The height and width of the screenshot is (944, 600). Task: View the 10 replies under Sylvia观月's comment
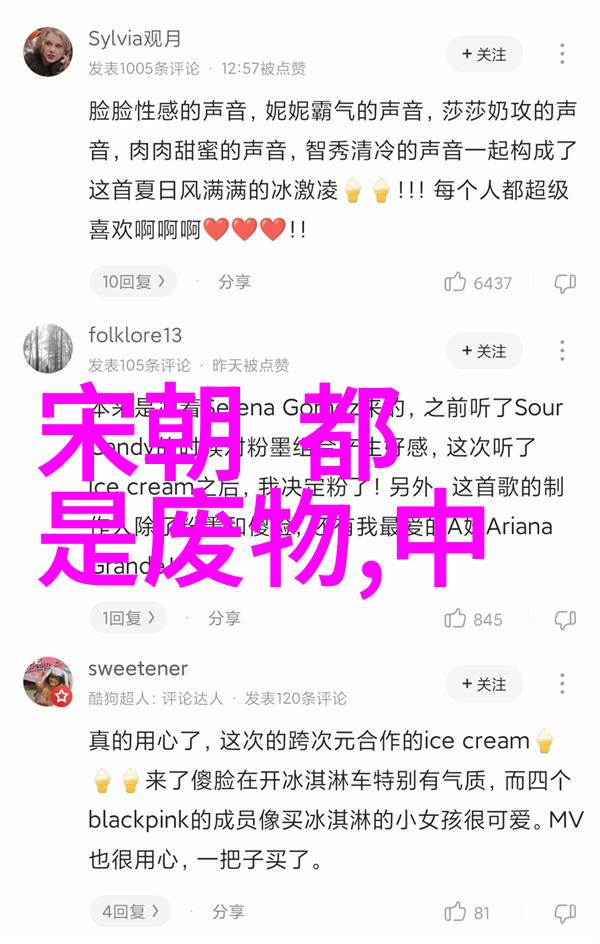pyautogui.click(x=133, y=282)
